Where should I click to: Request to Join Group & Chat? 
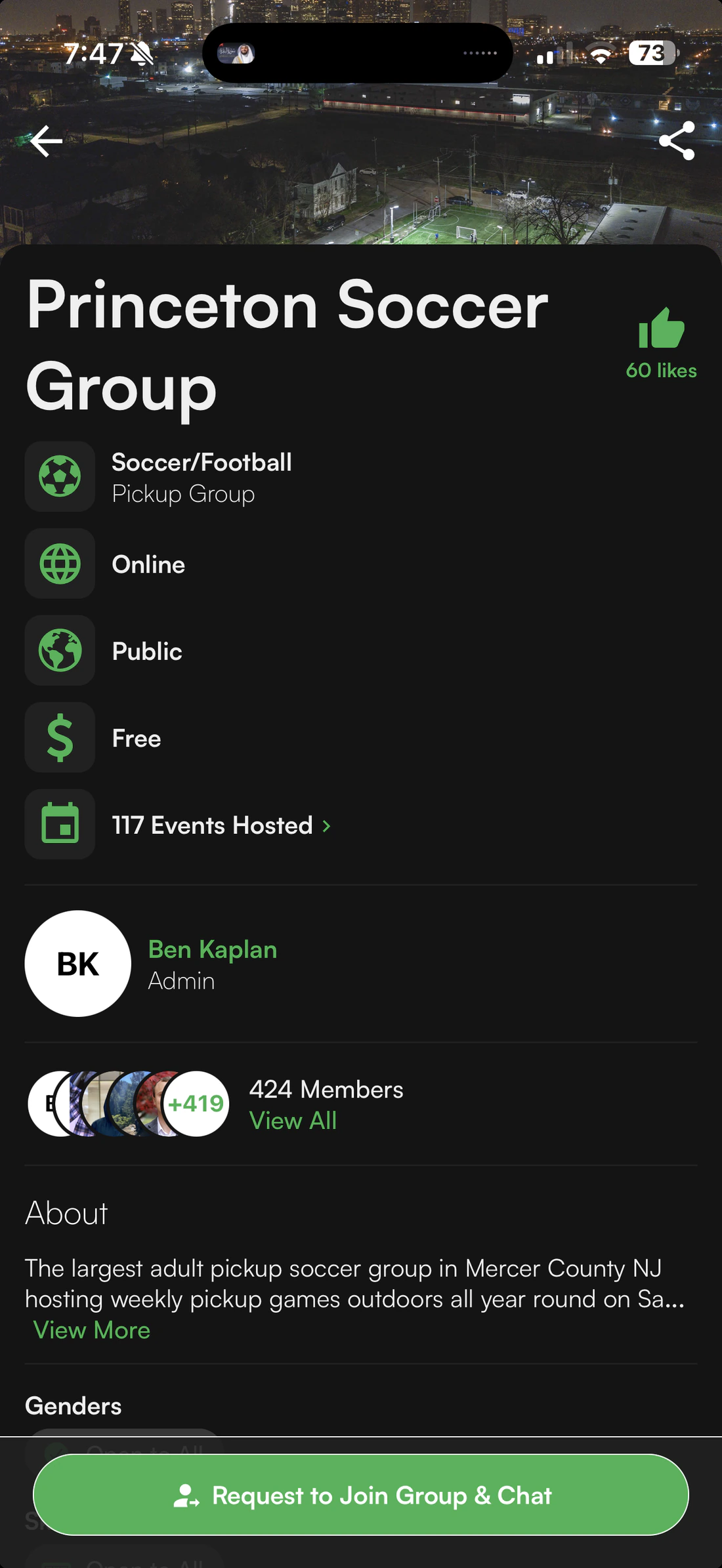coord(361,1495)
